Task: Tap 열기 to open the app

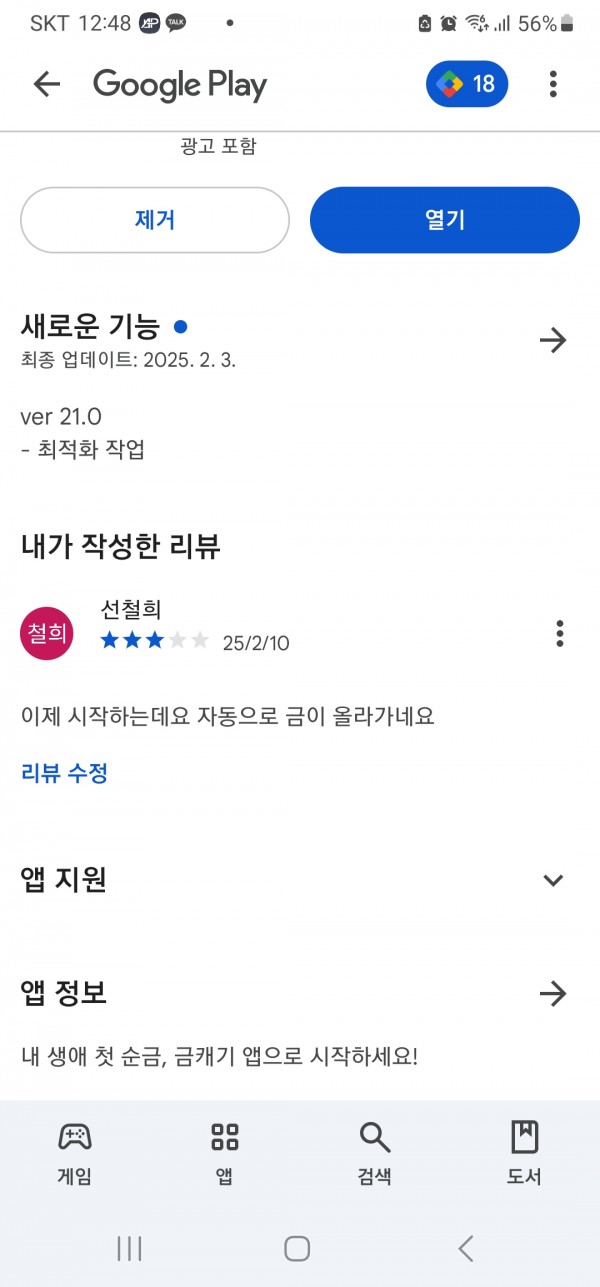Action: 445,220
